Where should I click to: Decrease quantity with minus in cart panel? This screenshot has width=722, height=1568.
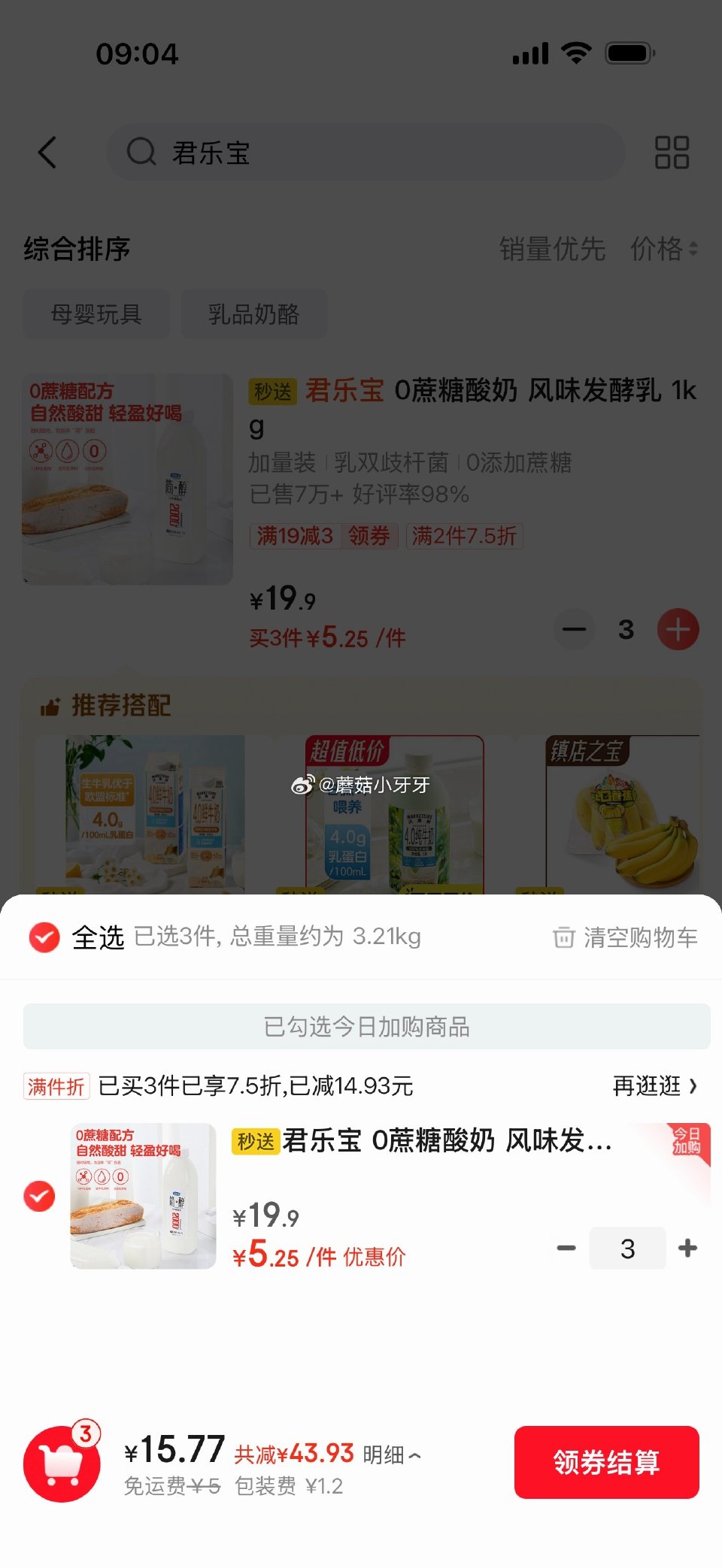coord(565,1248)
